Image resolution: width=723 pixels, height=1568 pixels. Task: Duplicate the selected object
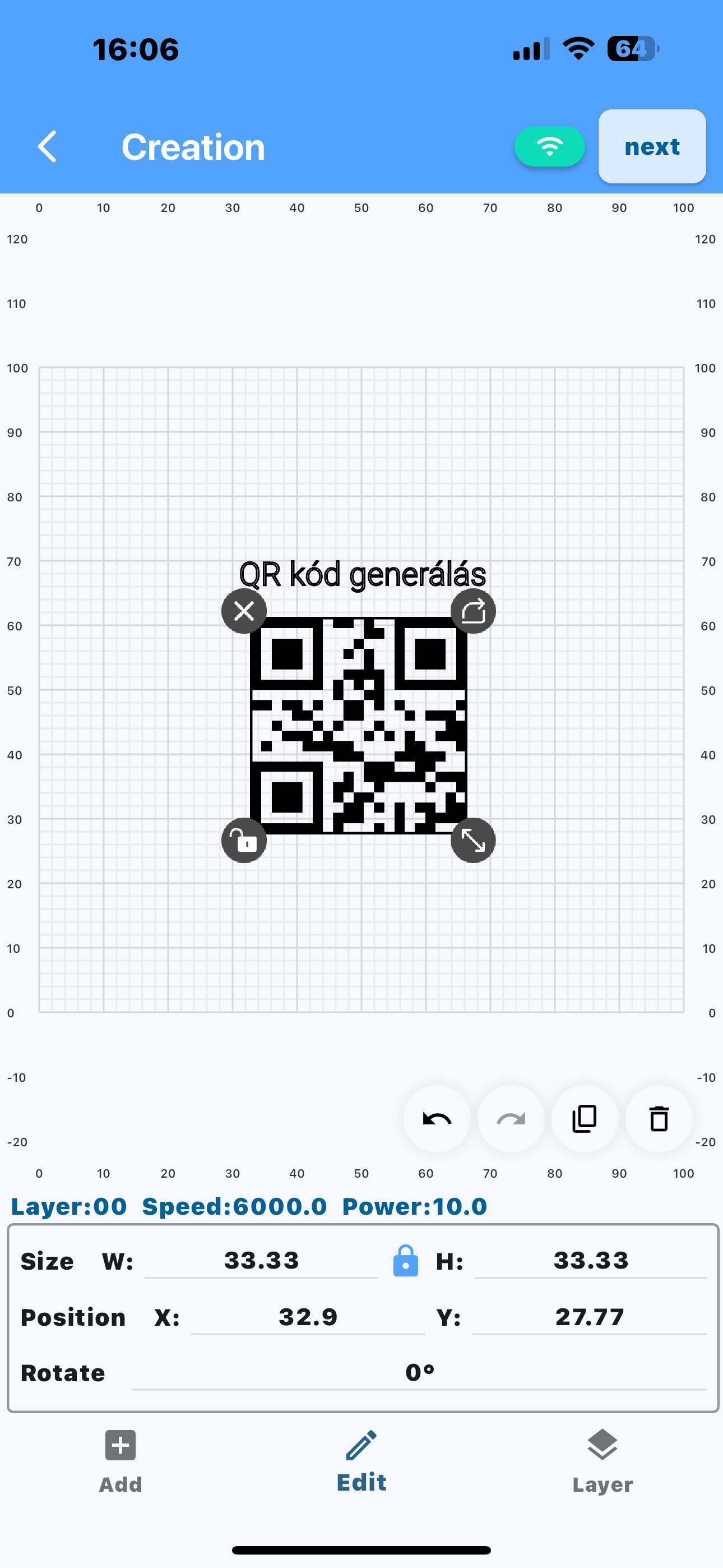pos(585,1119)
